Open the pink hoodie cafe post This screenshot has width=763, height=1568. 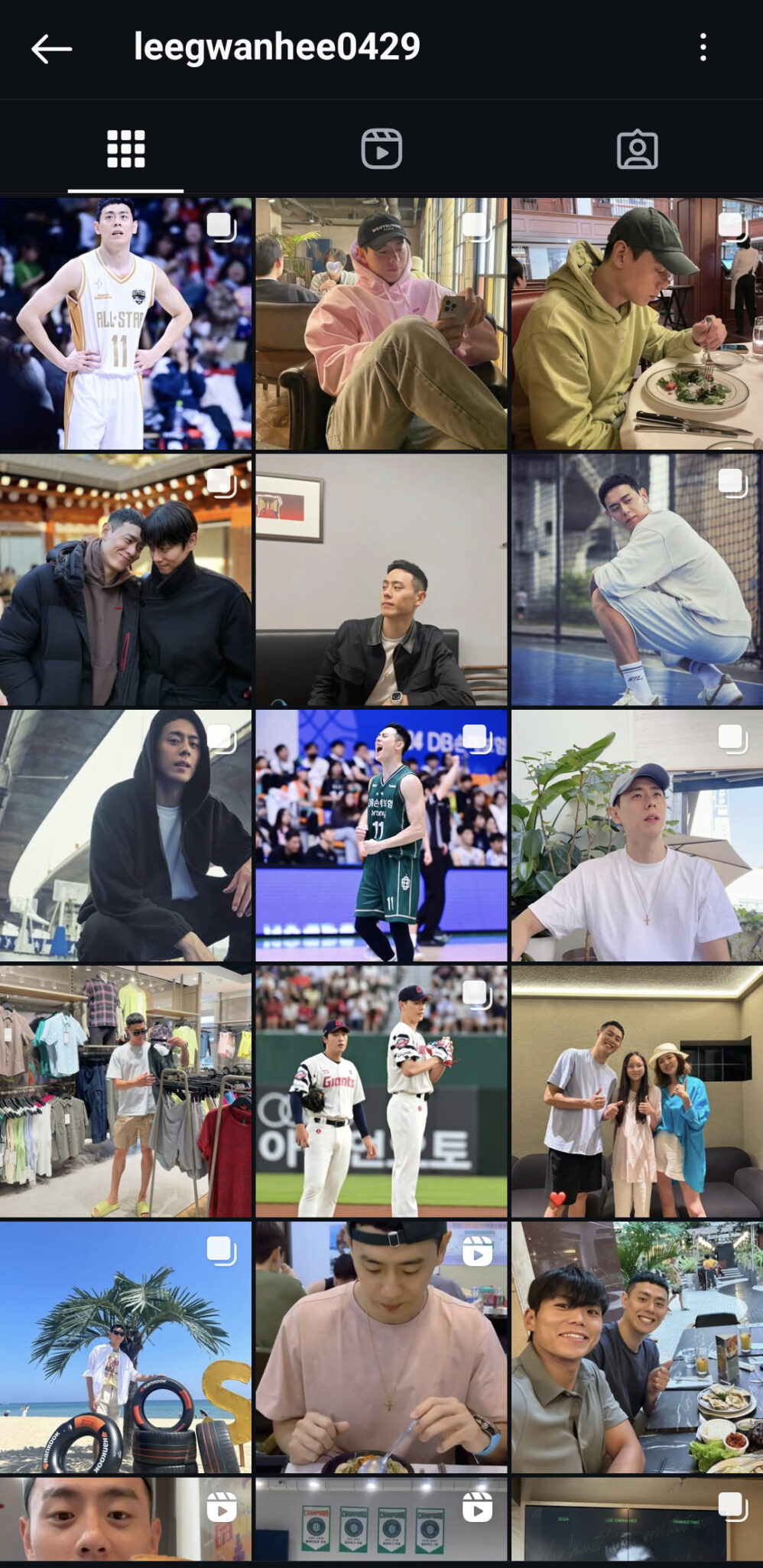coord(381,324)
